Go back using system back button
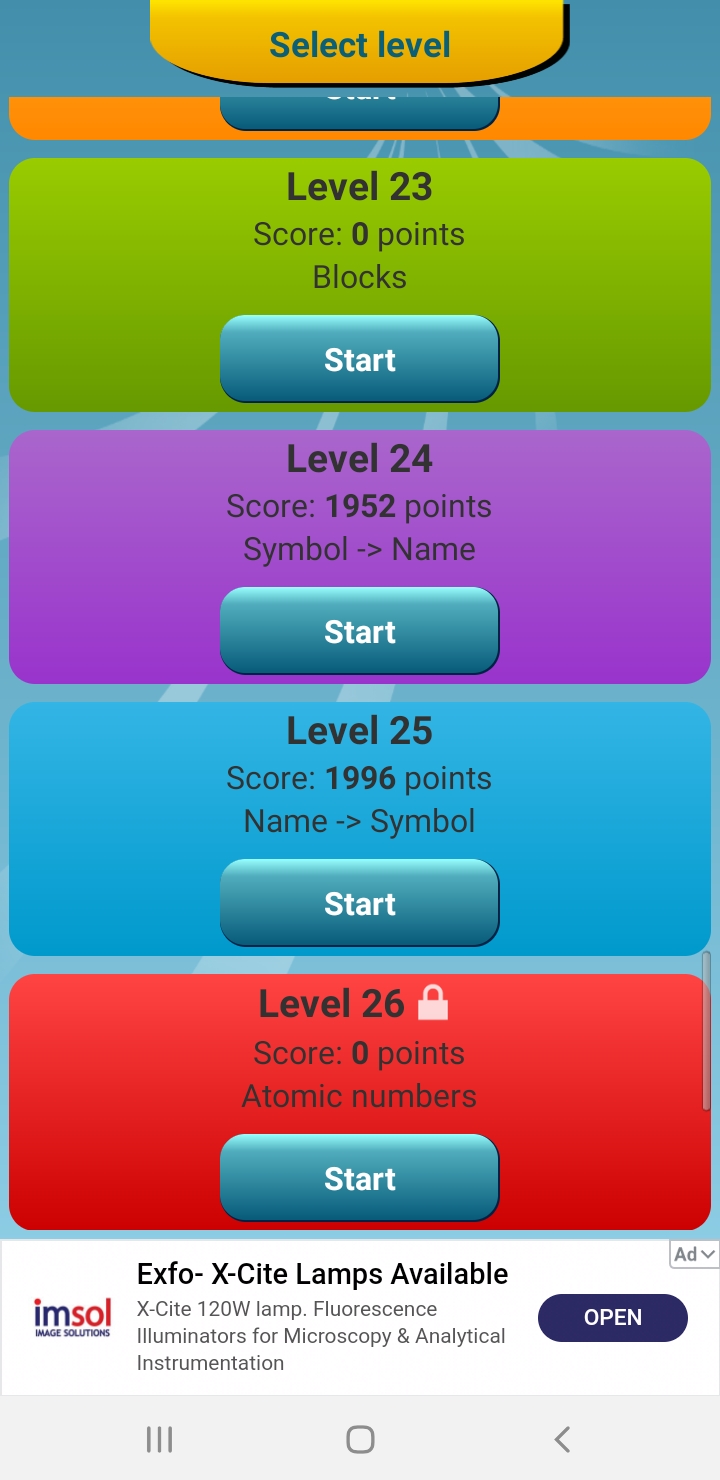The height and width of the screenshot is (1480, 720). click(562, 1440)
